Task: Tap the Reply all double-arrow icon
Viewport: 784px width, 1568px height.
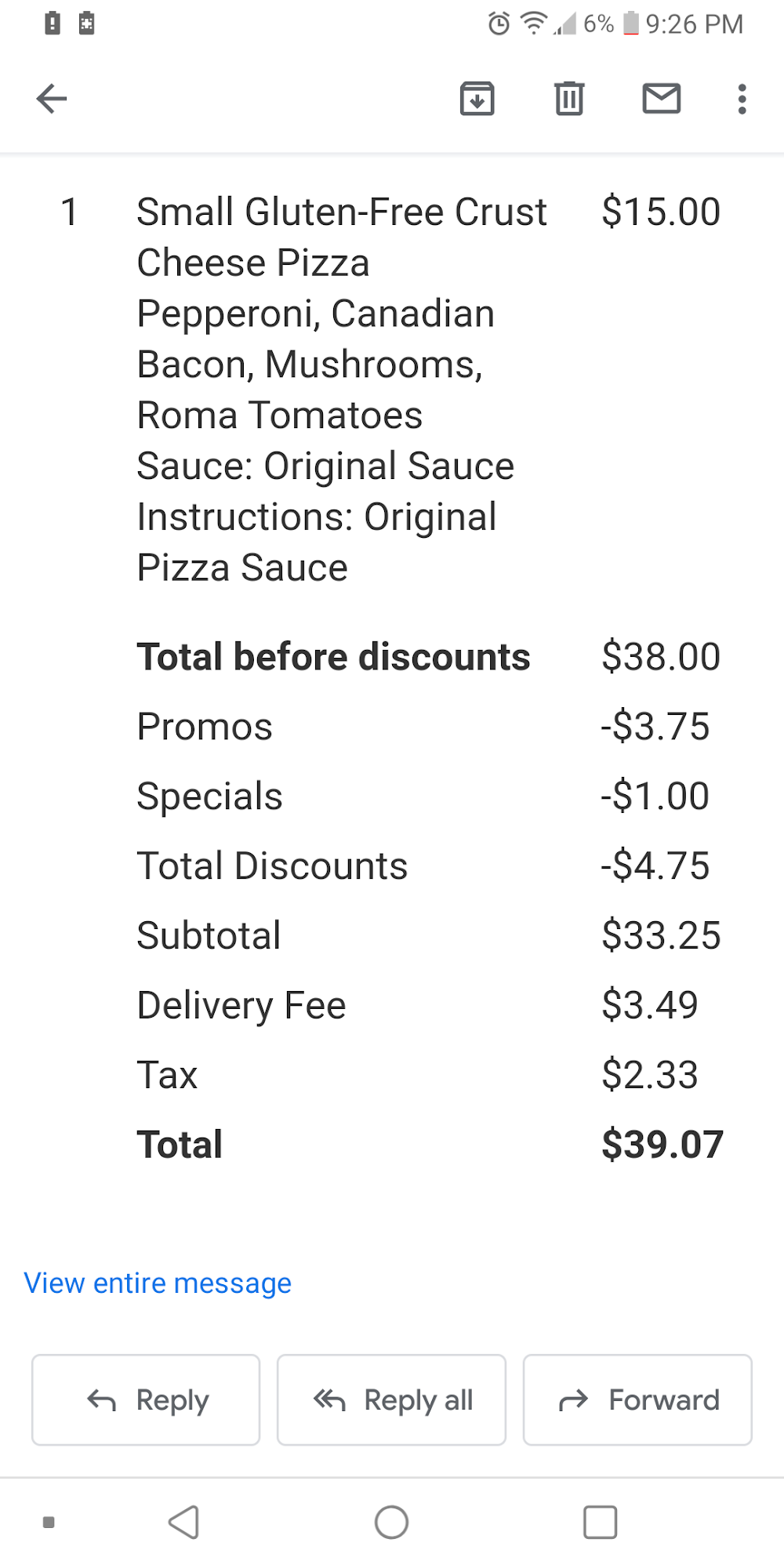Action: point(329,1399)
